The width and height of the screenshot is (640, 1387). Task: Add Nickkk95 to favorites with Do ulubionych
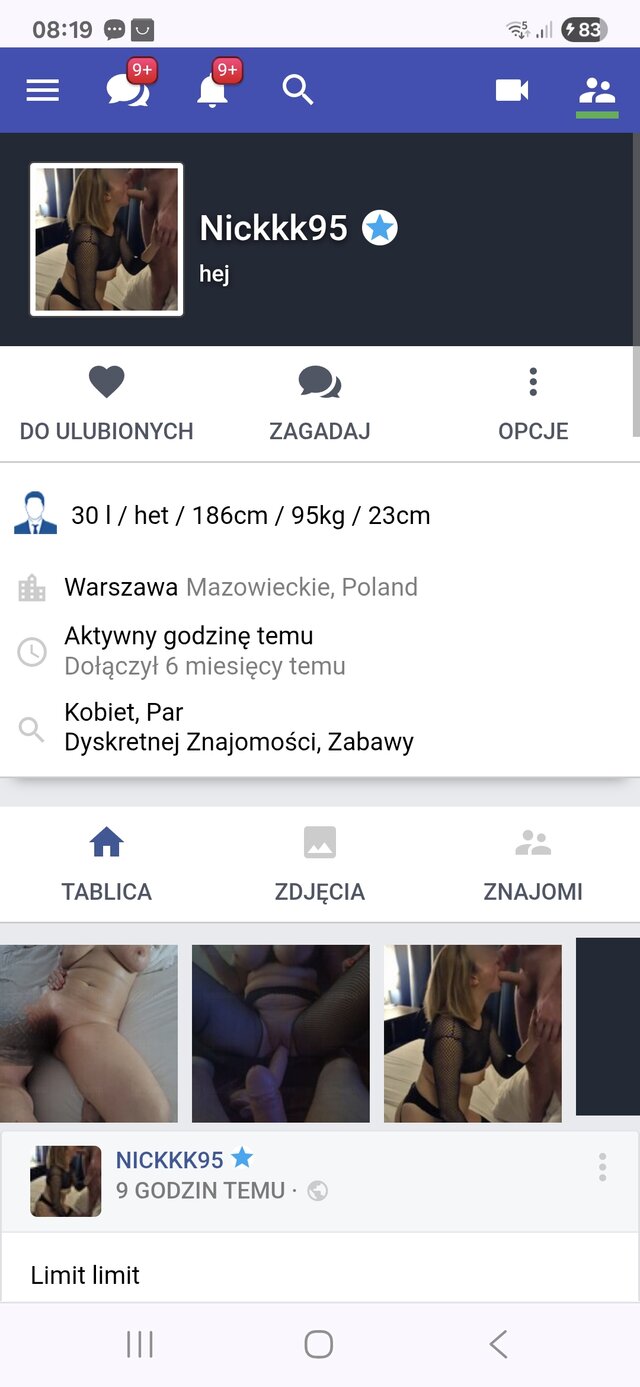[x=106, y=404]
